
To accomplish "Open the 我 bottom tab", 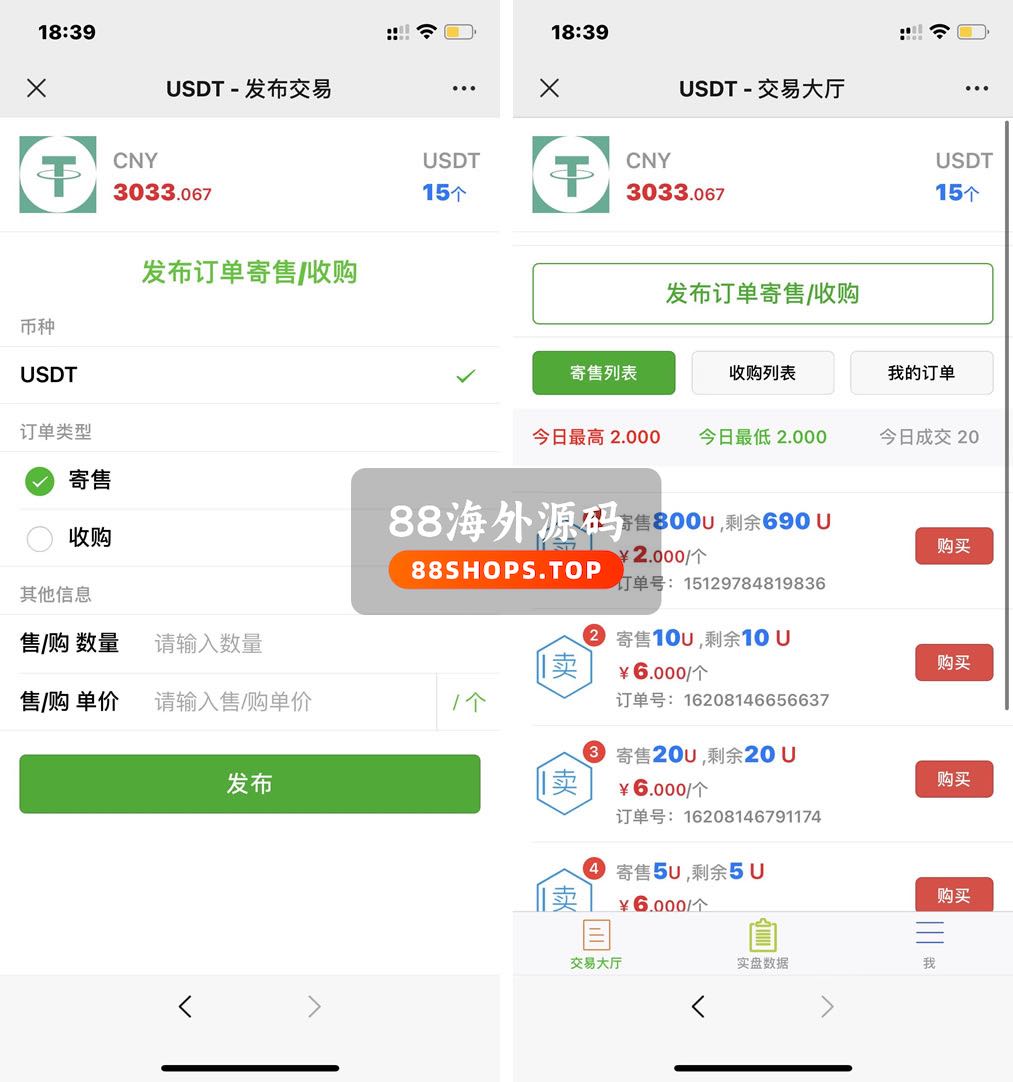I will pos(929,943).
